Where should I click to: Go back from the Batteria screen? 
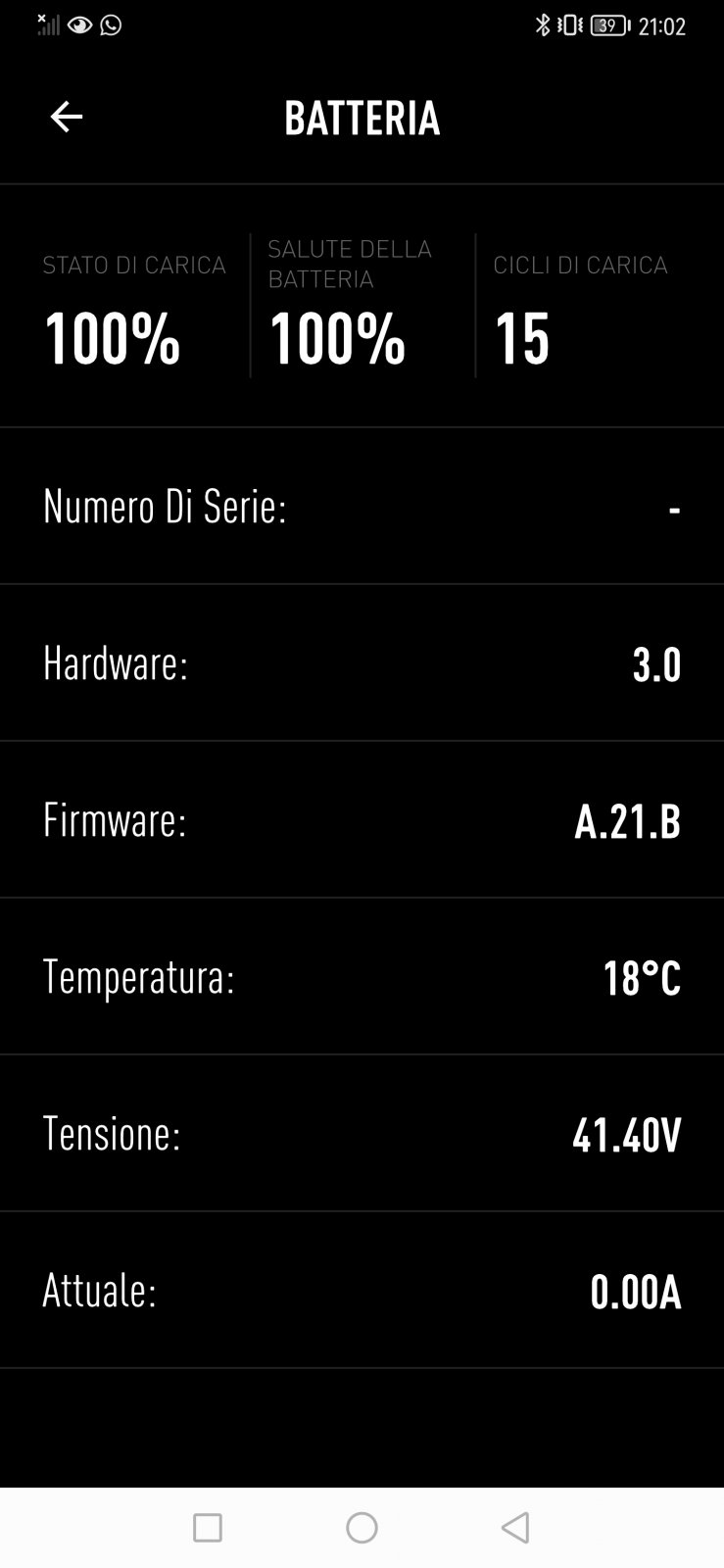(67, 117)
